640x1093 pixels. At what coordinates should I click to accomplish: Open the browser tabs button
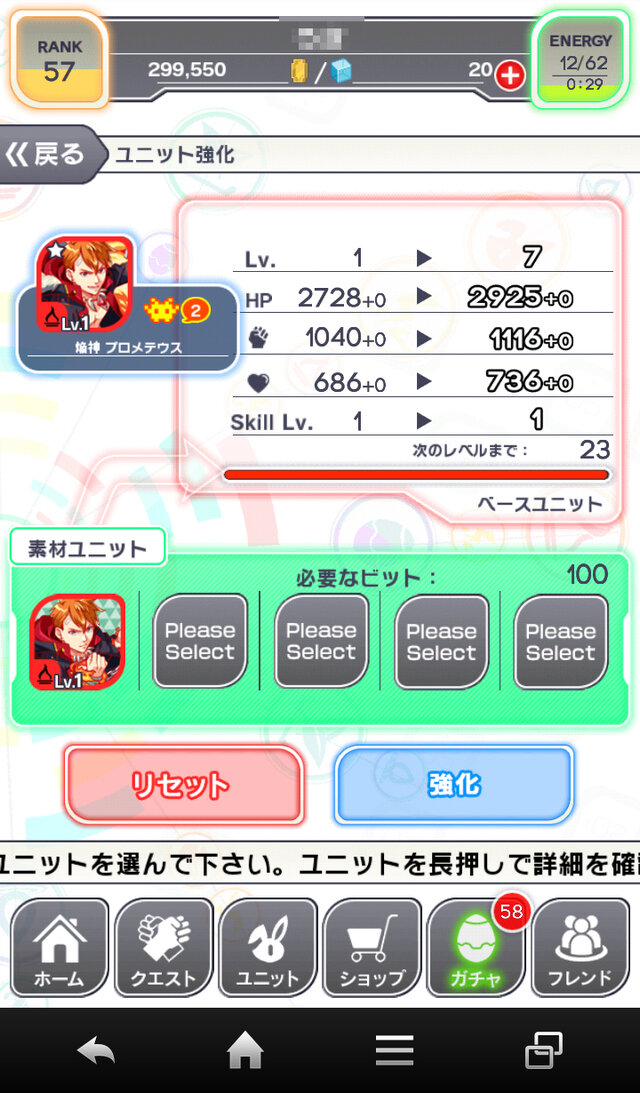pyautogui.click(x=544, y=1051)
